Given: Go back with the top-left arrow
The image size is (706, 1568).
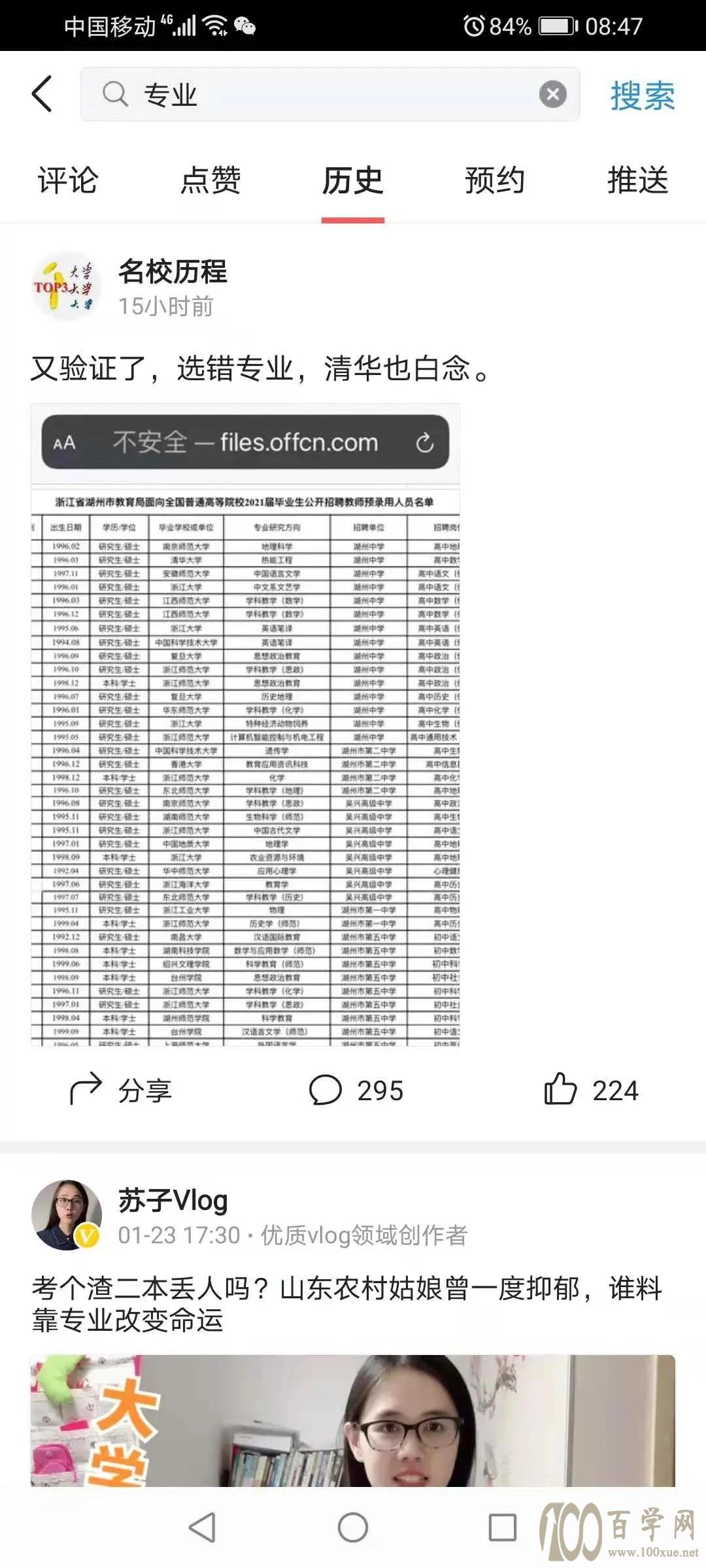Looking at the screenshot, I should tap(42, 94).
